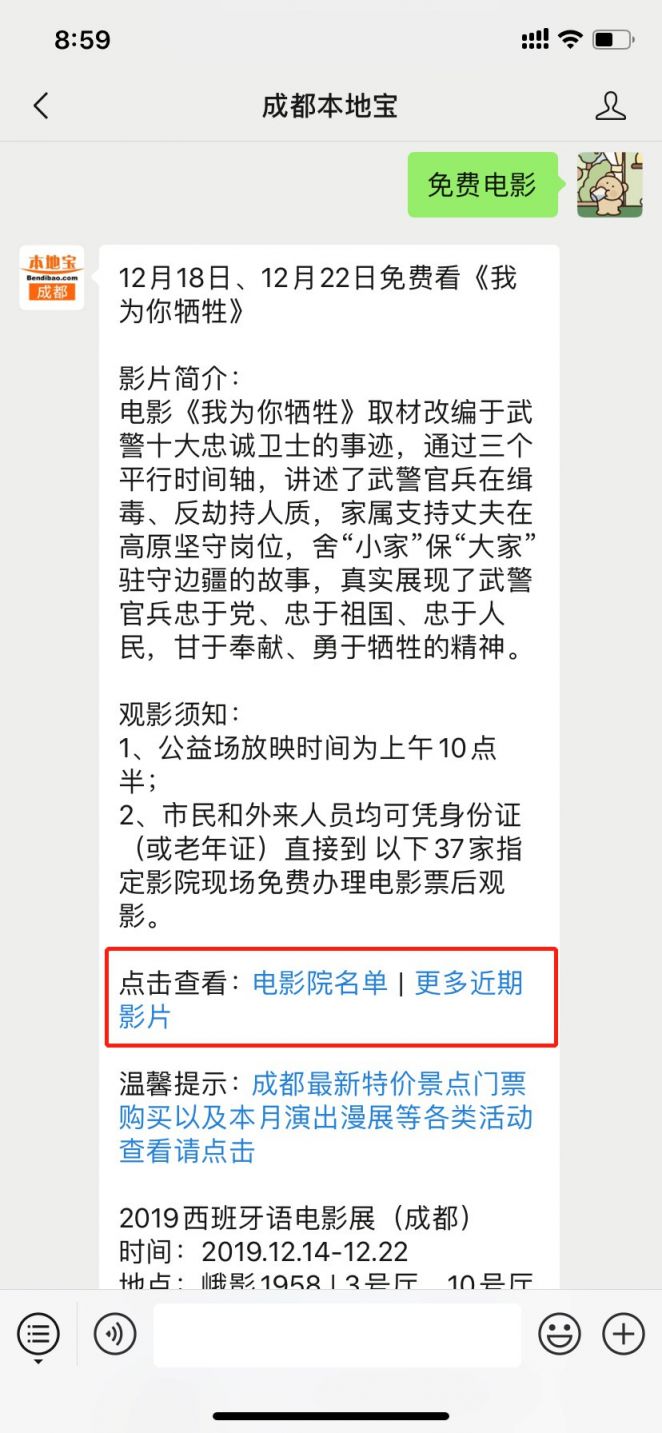Image resolution: width=662 pixels, height=1433 pixels.
Task: Open the plus attachments menu
Action: point(622,1334)
